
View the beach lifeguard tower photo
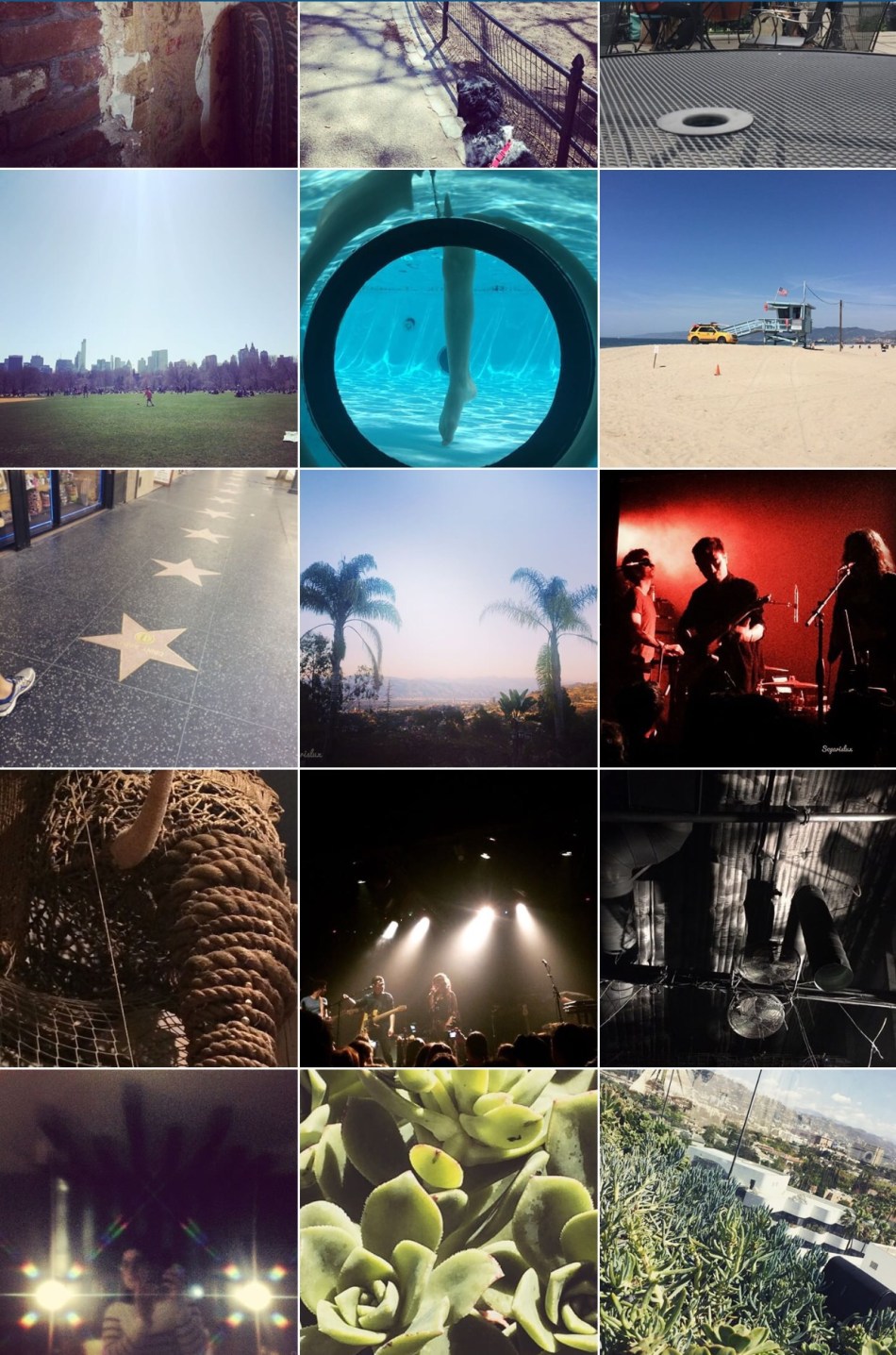point(748,318)
